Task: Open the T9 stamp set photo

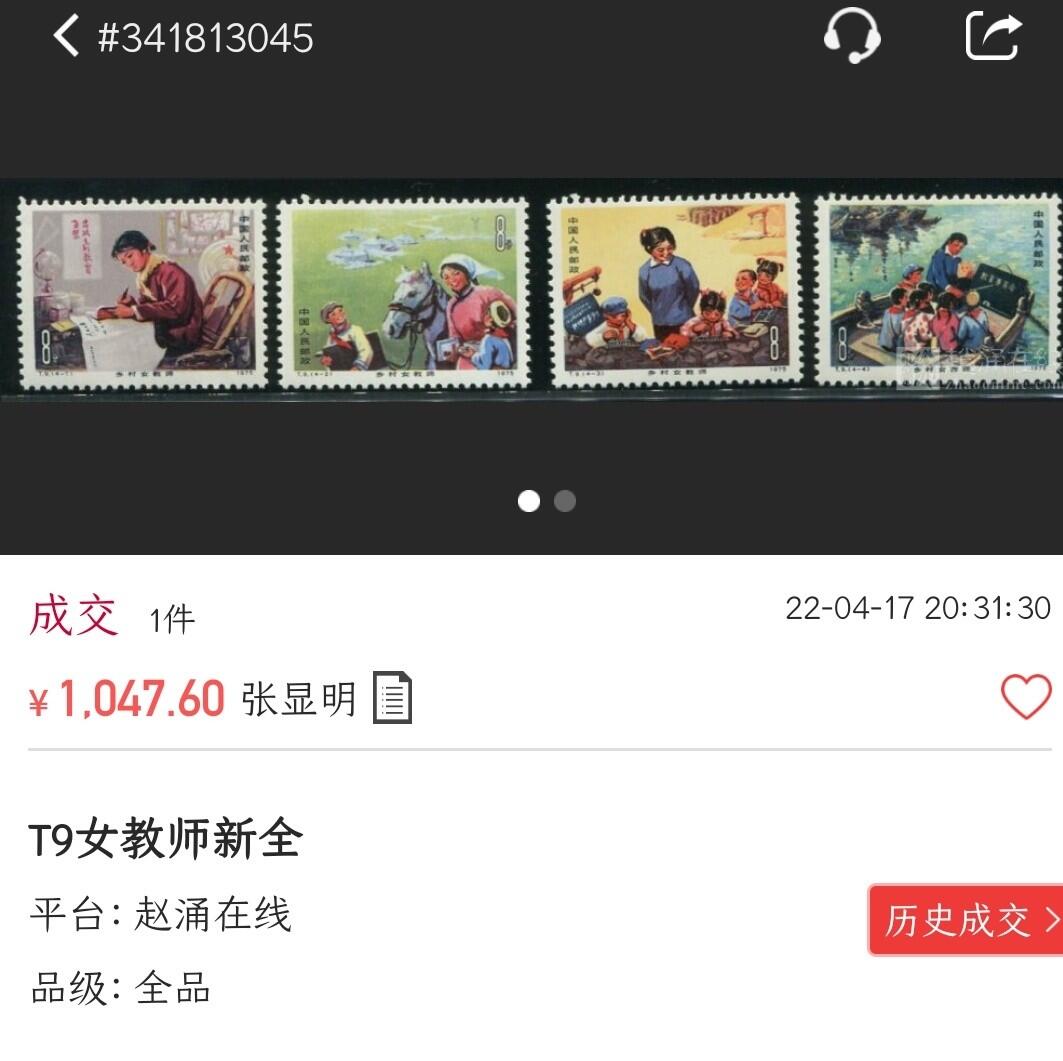Action: 531,290
